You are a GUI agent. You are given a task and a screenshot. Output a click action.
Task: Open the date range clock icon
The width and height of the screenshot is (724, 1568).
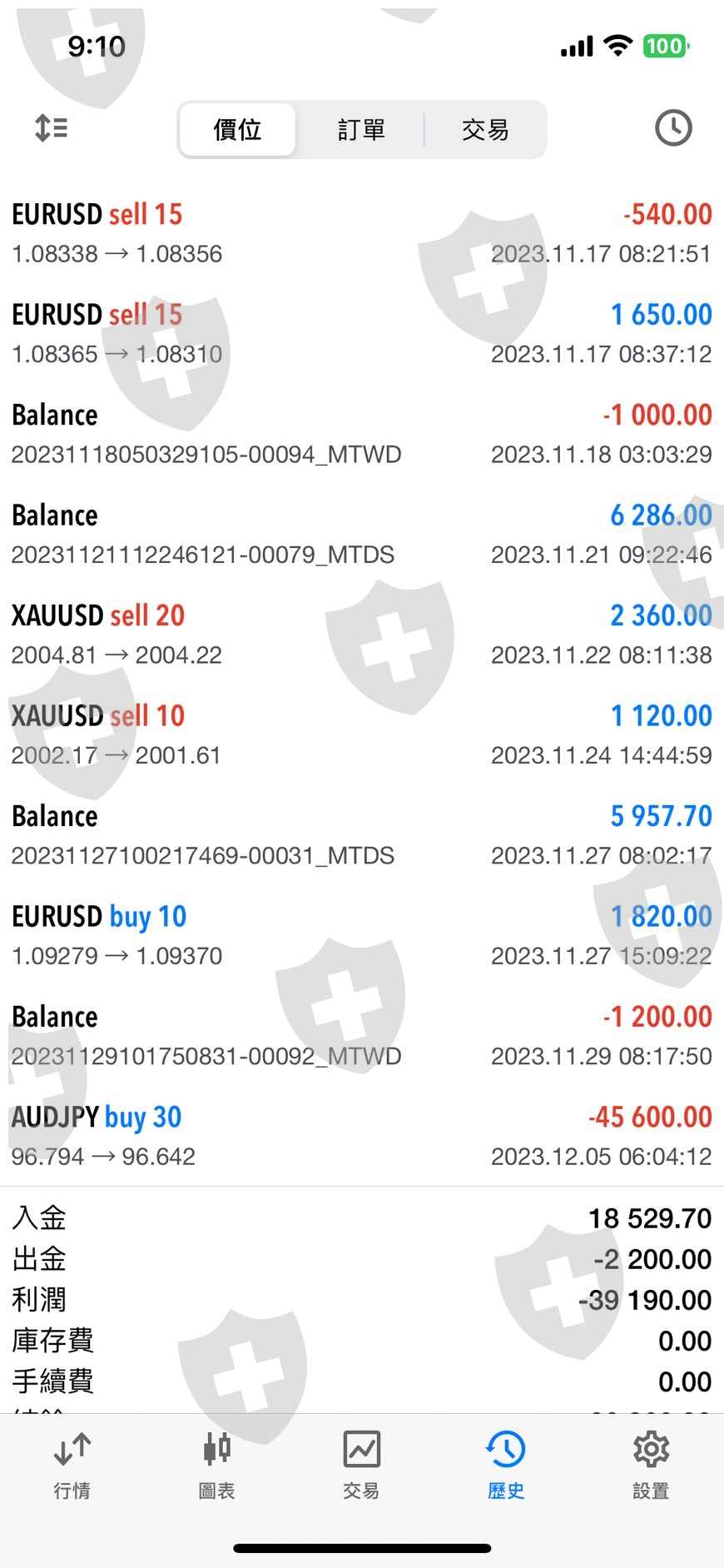(x=672, y=128)
